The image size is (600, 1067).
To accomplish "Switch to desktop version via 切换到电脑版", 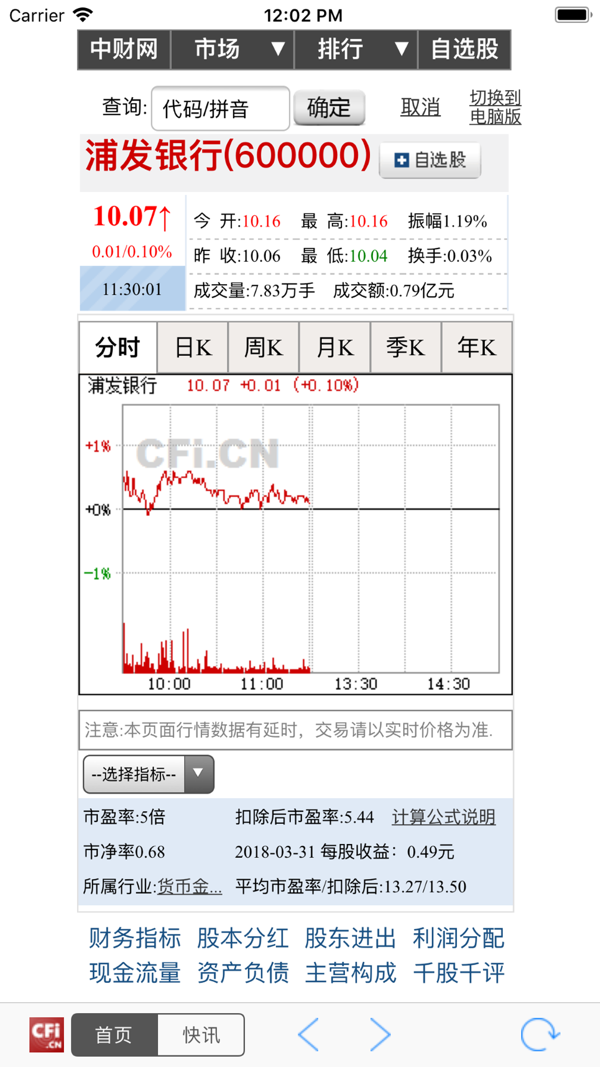I will [495, 108].
